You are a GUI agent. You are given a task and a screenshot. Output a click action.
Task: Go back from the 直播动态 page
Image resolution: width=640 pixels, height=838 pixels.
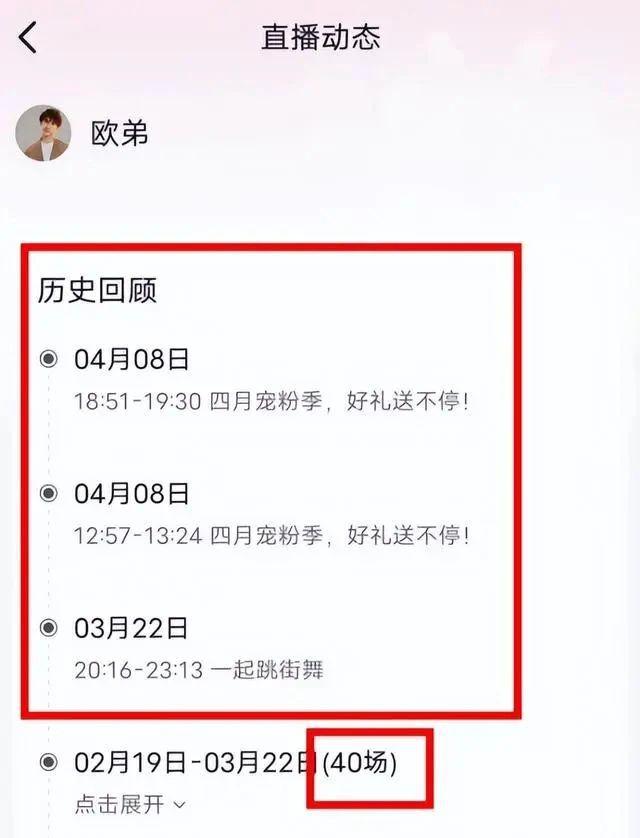(x=28, y=37)
